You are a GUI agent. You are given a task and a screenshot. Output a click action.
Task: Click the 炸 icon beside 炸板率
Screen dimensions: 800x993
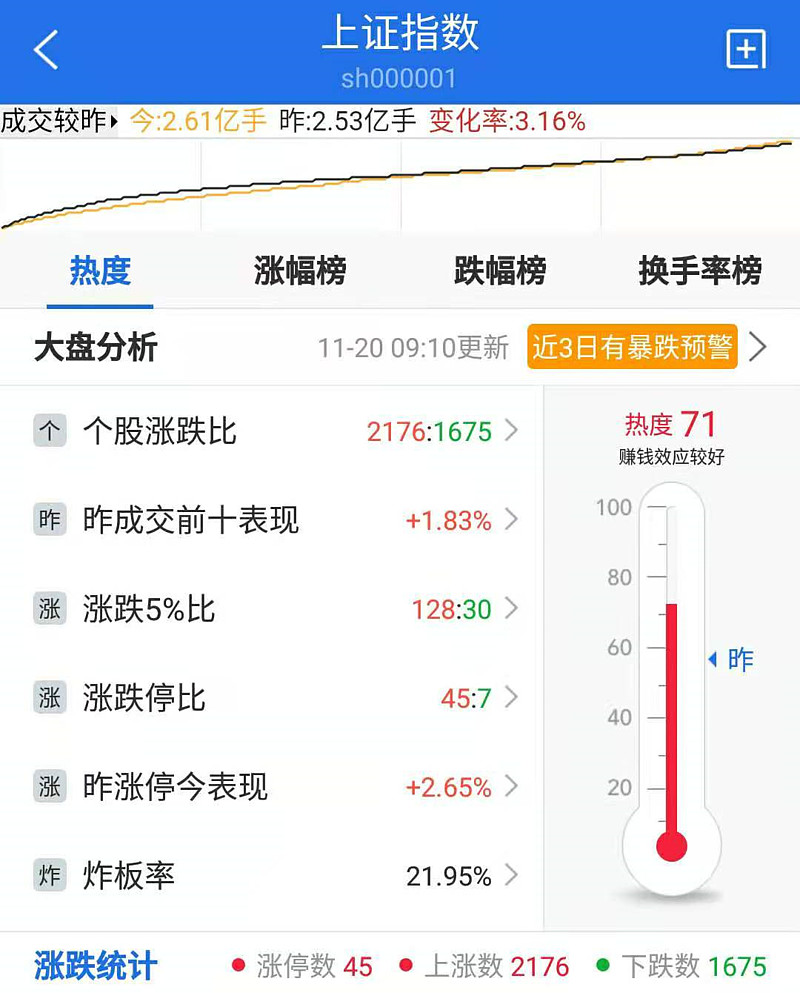(x=49, y=876)
